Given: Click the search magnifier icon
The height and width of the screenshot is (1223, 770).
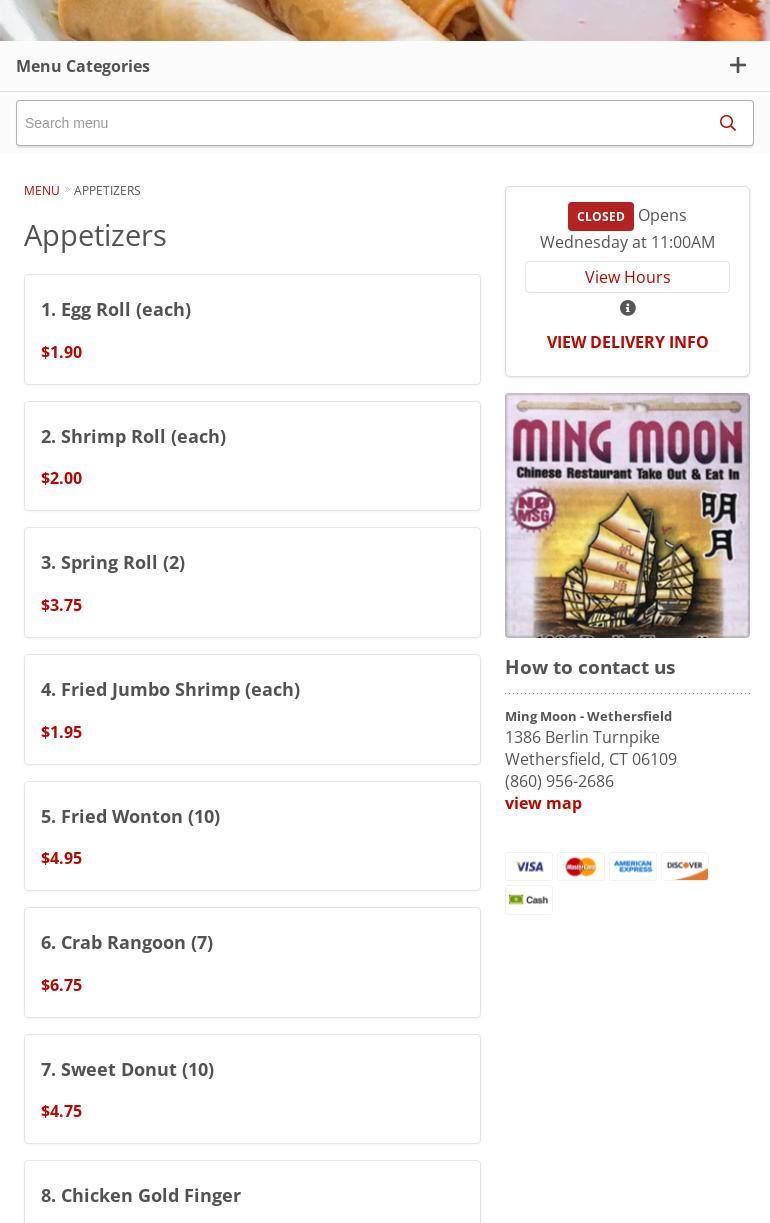Looking at the screenshot, I should [728, 122].
